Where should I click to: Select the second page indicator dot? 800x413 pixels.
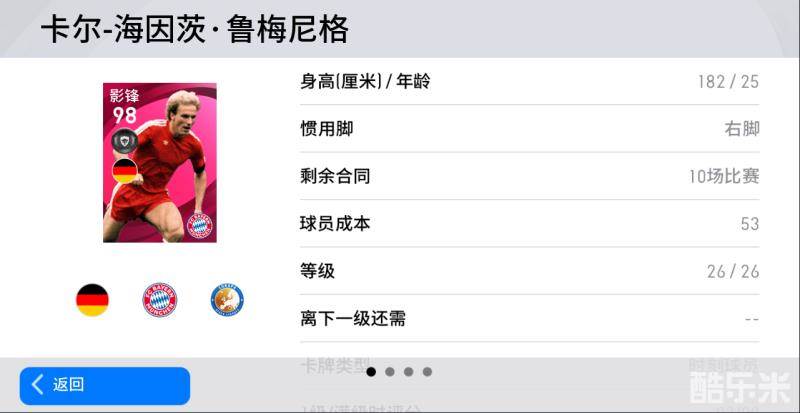tap(390, 372)
